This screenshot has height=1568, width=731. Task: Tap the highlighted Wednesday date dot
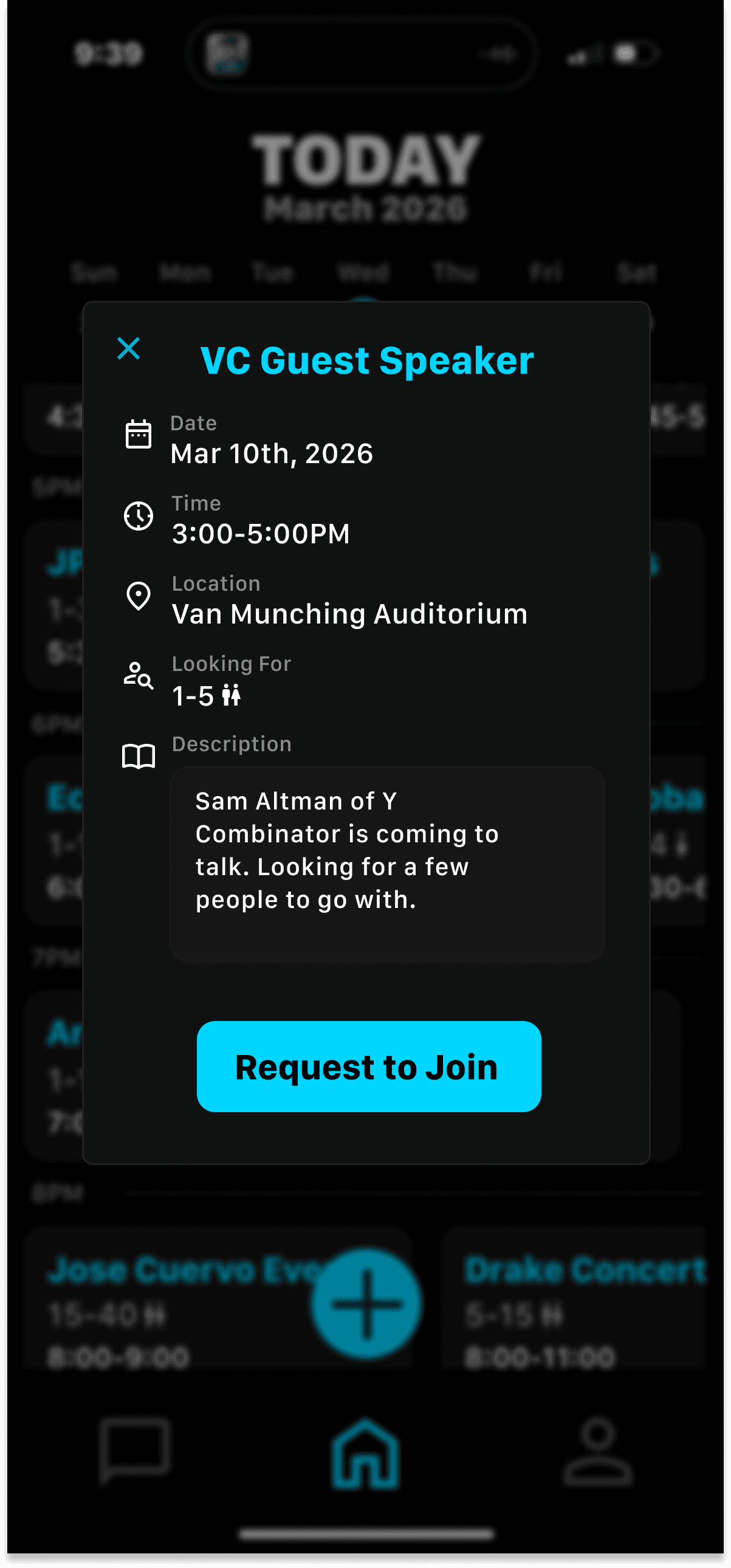(x=365, y=300)
